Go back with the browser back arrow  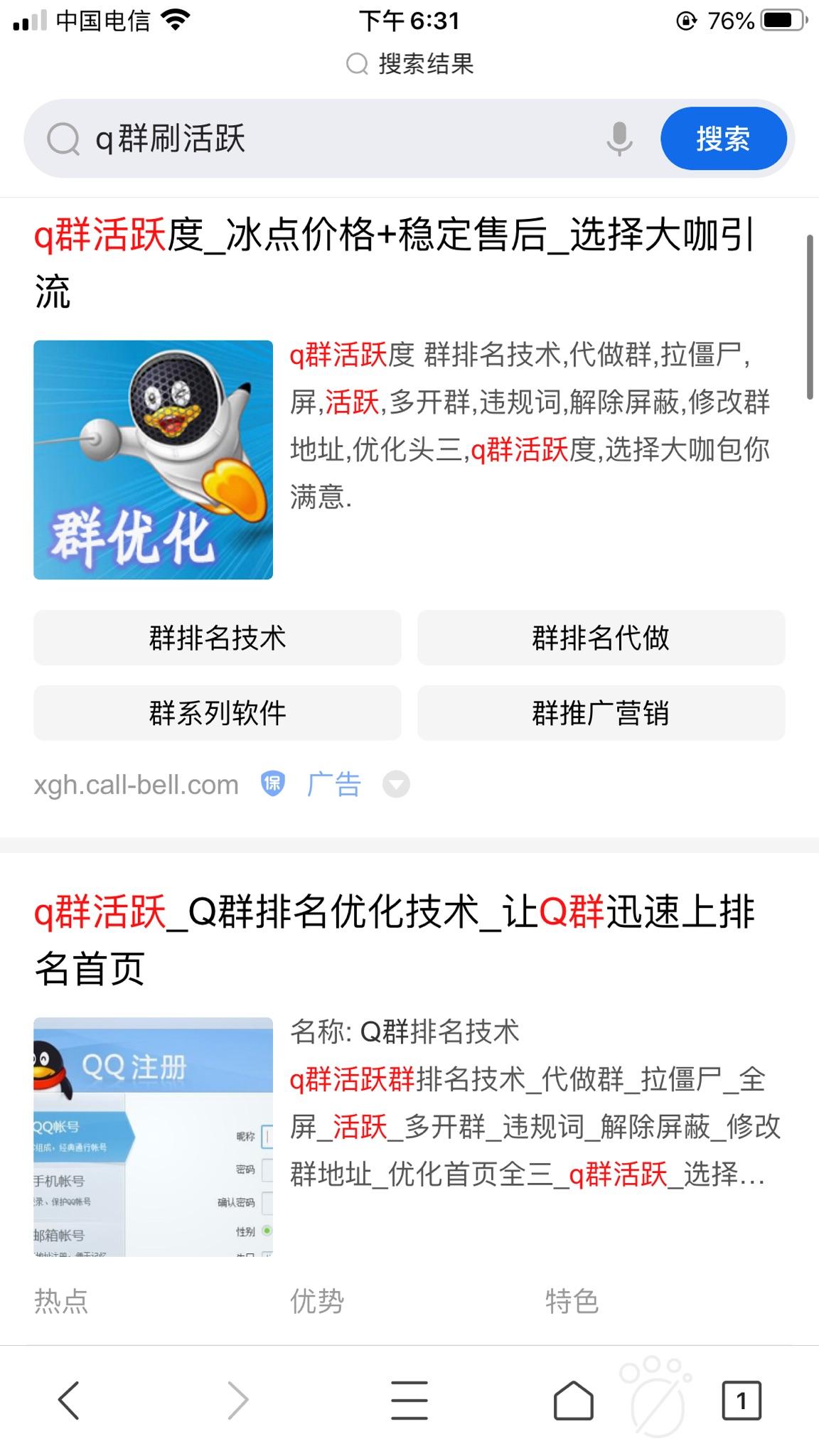click(69, 1400)
